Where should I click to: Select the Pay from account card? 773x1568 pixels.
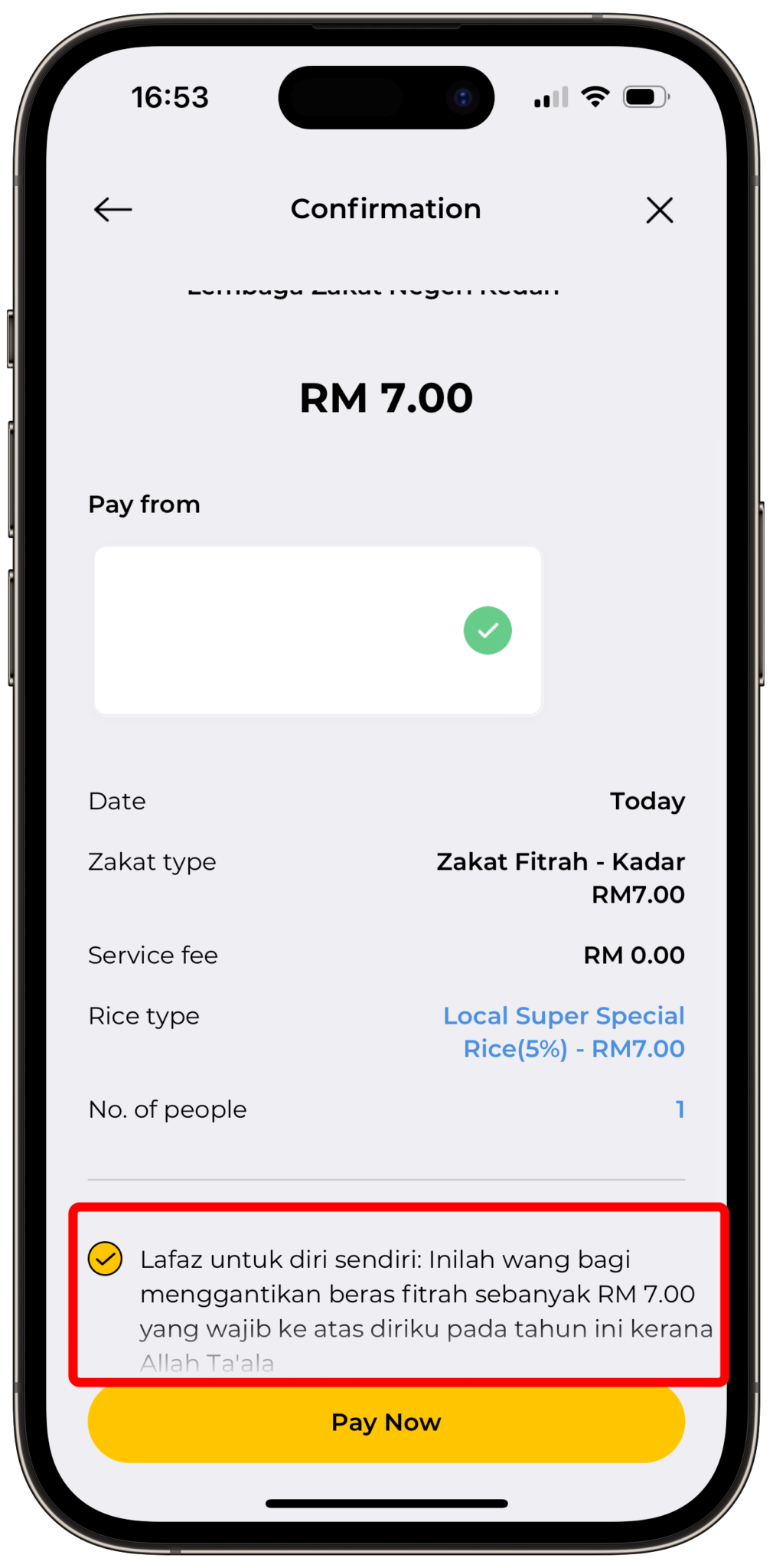click(x=318, y=630)
